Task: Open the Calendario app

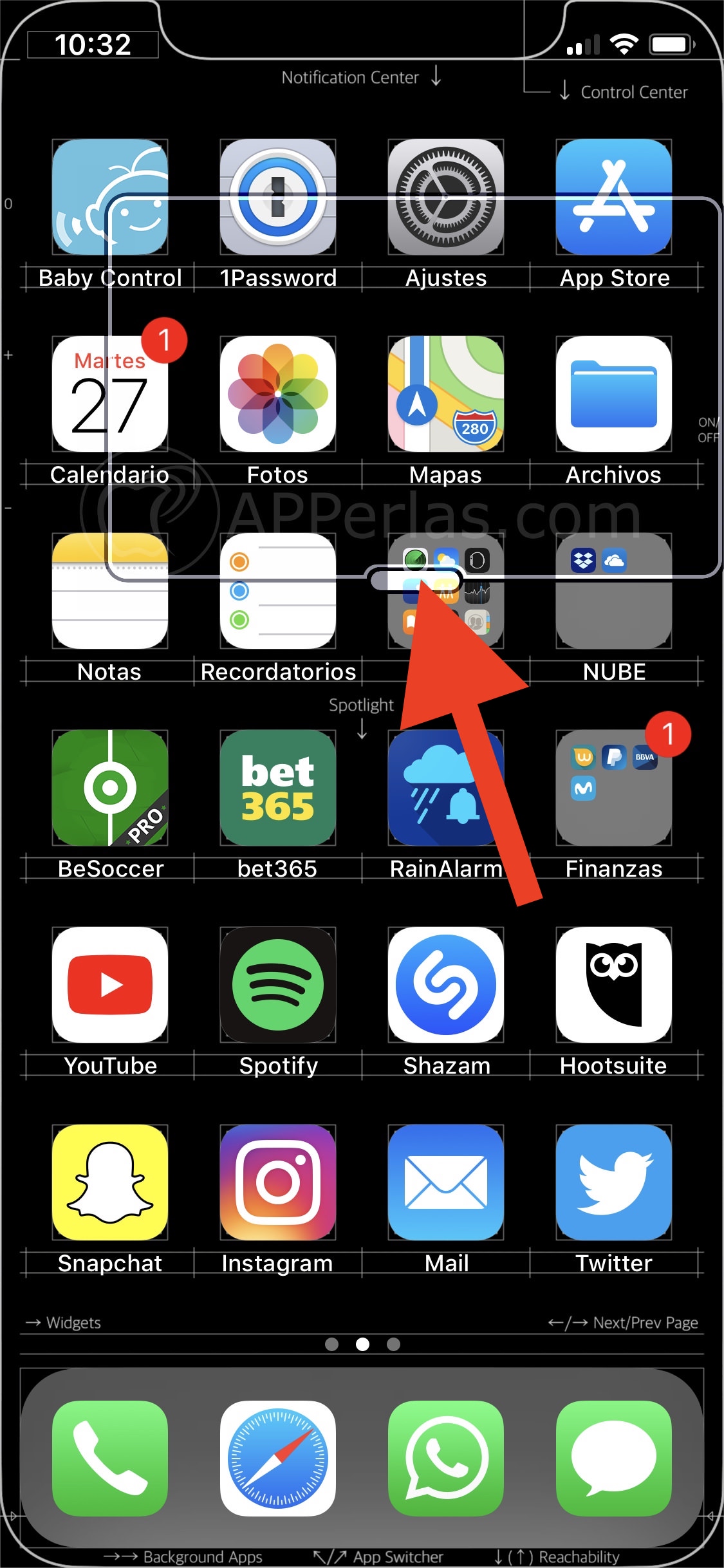Action: (110, 394)
